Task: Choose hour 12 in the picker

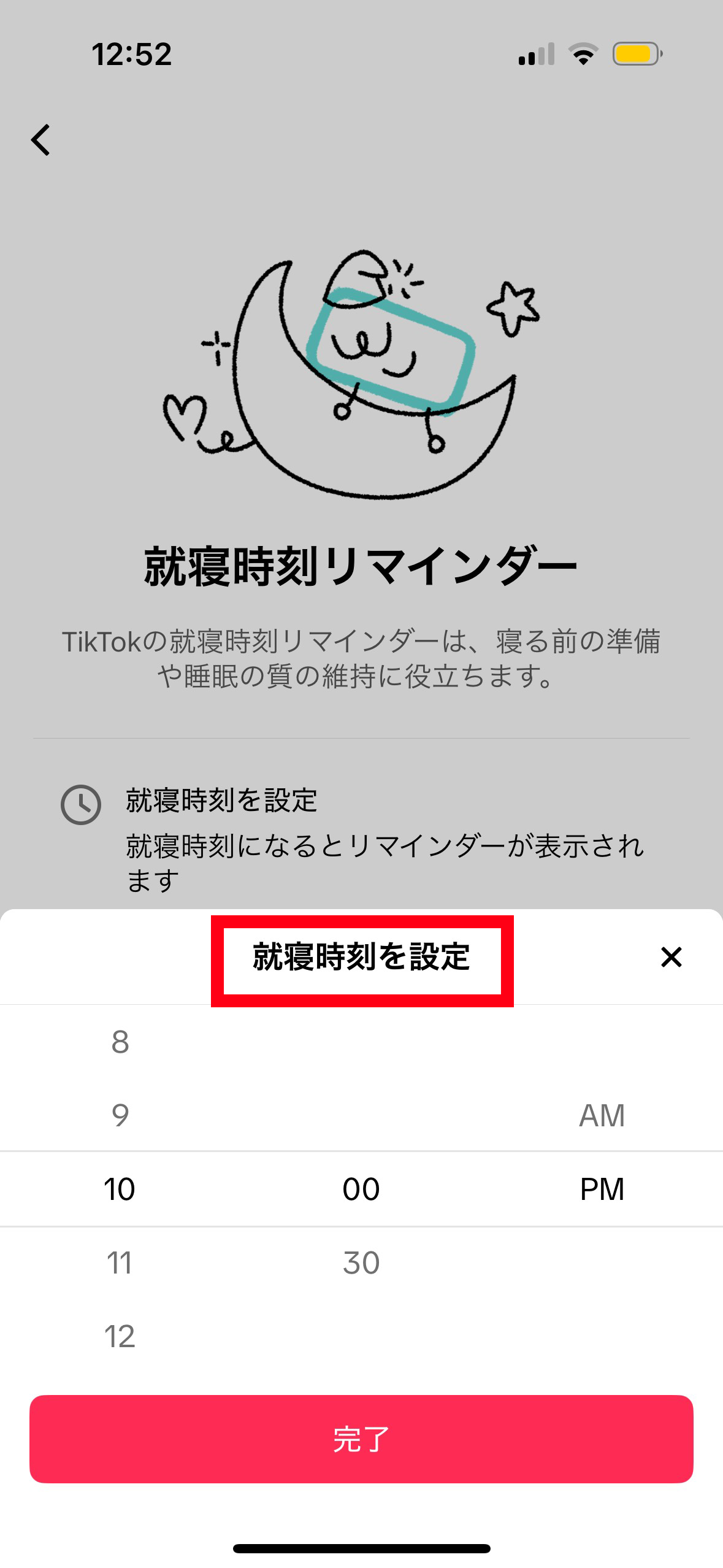Action: click(x=120, y=1335)
